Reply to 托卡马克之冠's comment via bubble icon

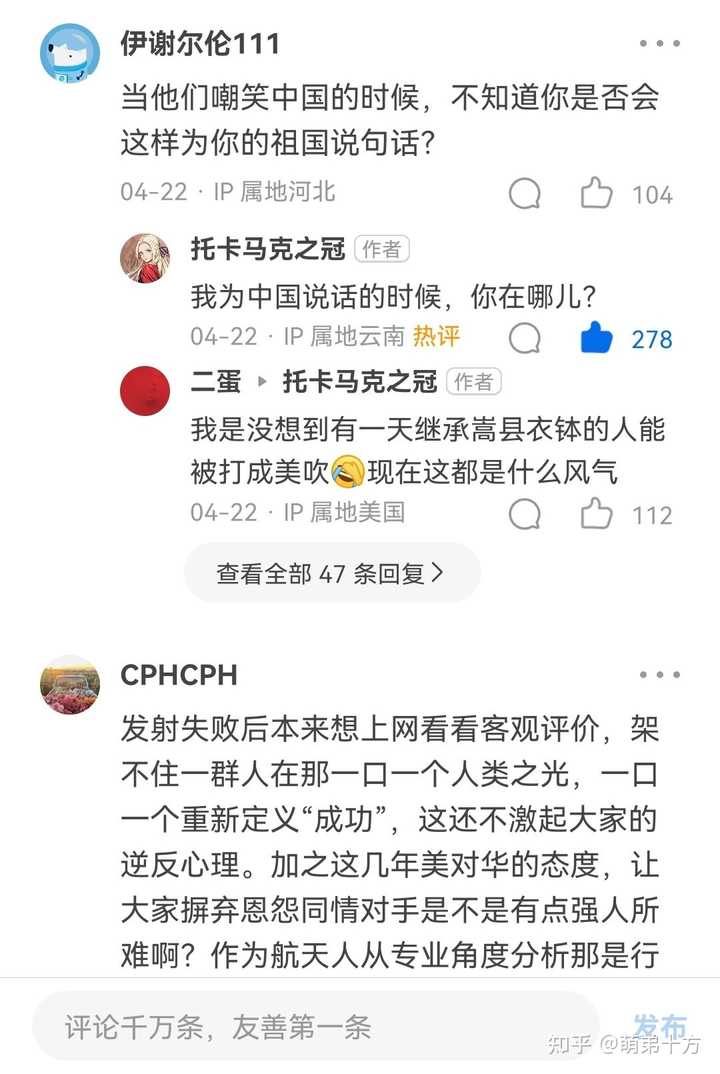525,338
